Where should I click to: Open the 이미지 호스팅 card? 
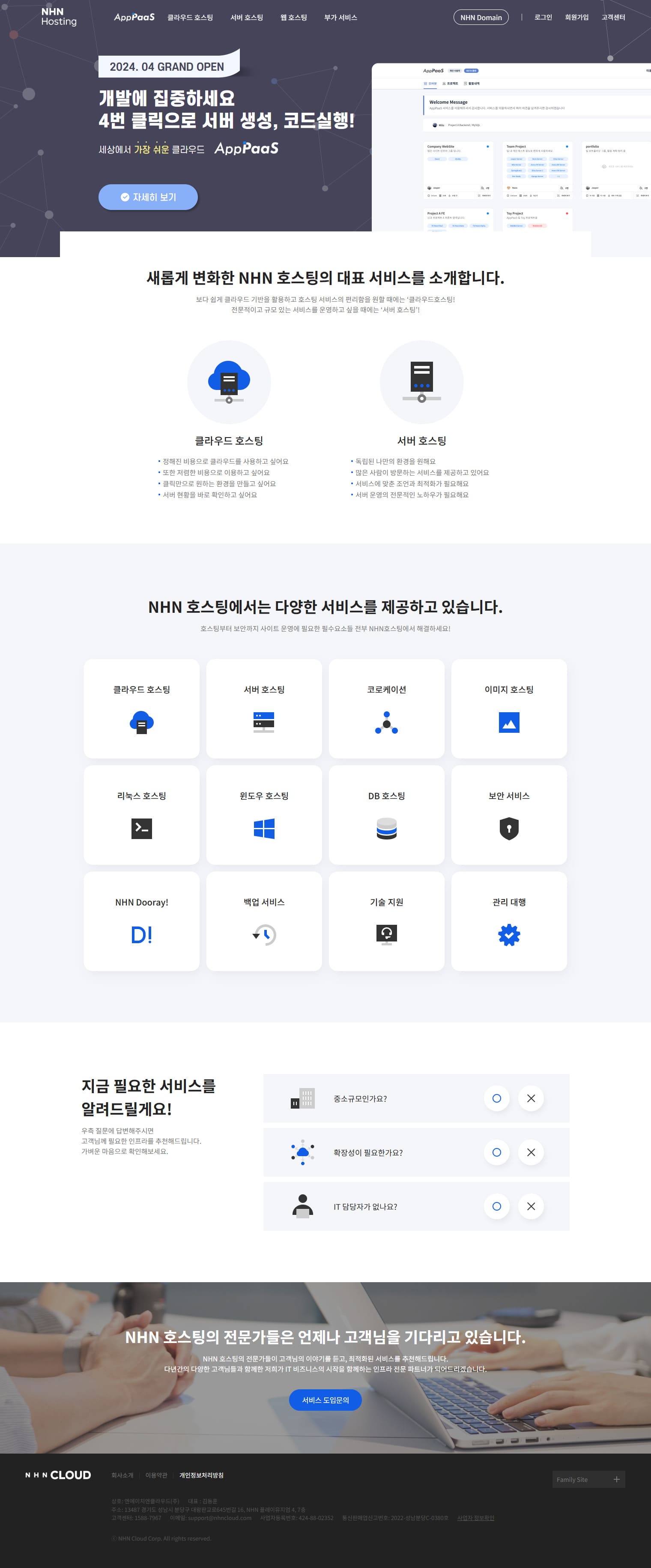pyautogui.click(x=509, y=708)
